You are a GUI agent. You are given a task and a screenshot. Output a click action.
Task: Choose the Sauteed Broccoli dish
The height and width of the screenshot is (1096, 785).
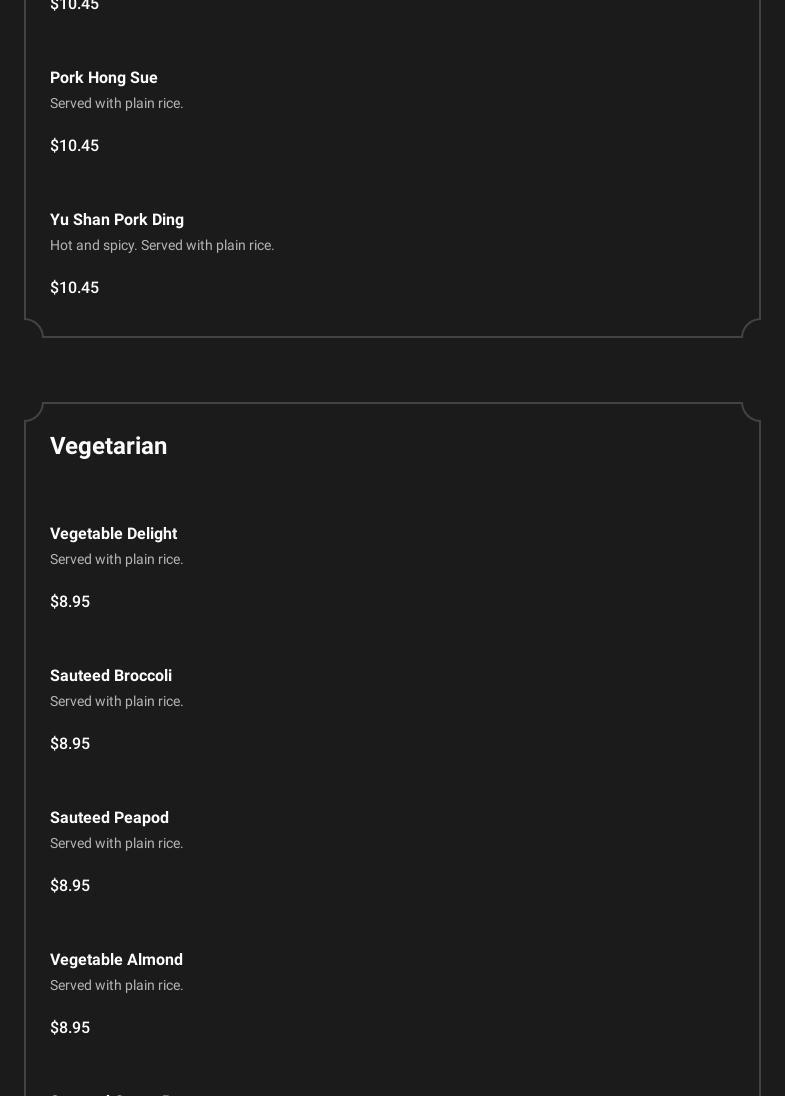(x=111, y=676)
